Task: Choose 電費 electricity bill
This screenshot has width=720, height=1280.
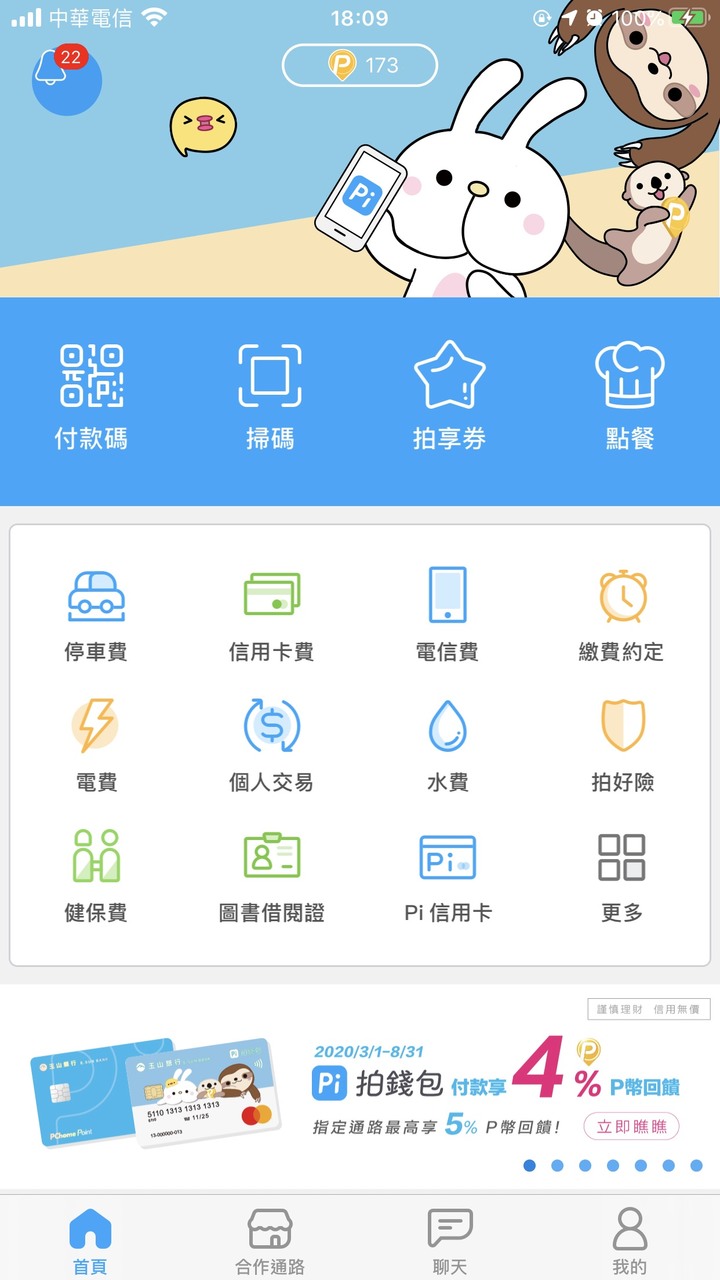Action: (x=96, y=745)
